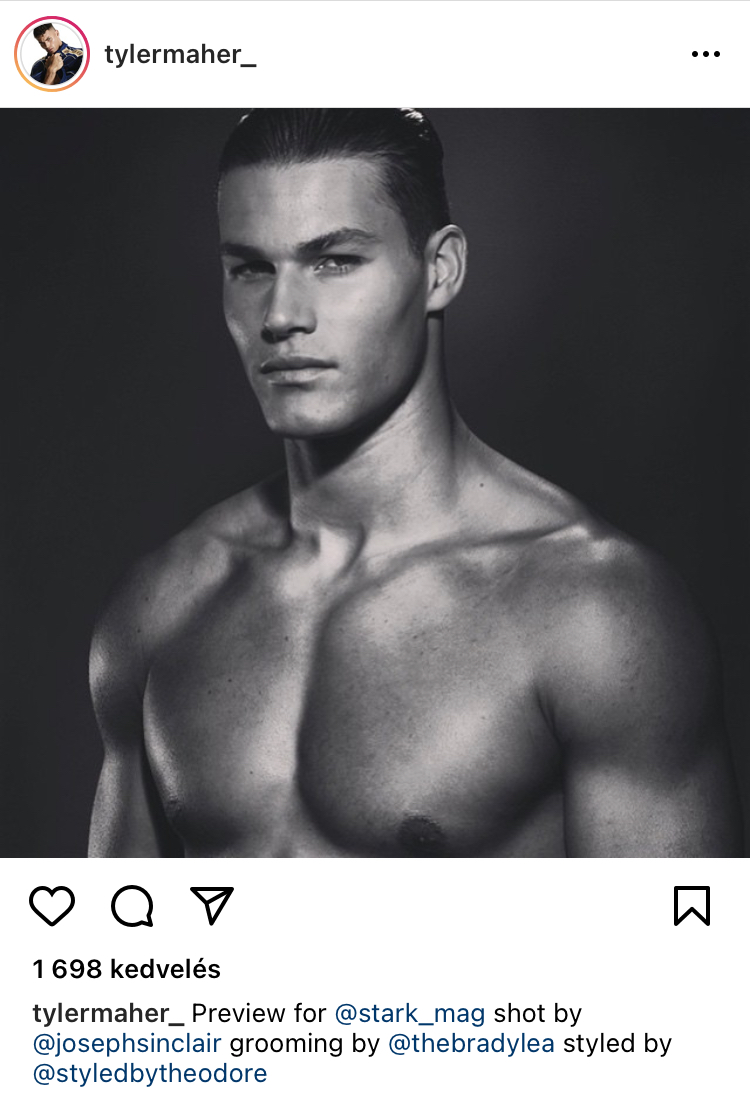This screenshot has width=750, height=1095.
Task: Open the @stark_mag mention
Action: pos(409,1014)
